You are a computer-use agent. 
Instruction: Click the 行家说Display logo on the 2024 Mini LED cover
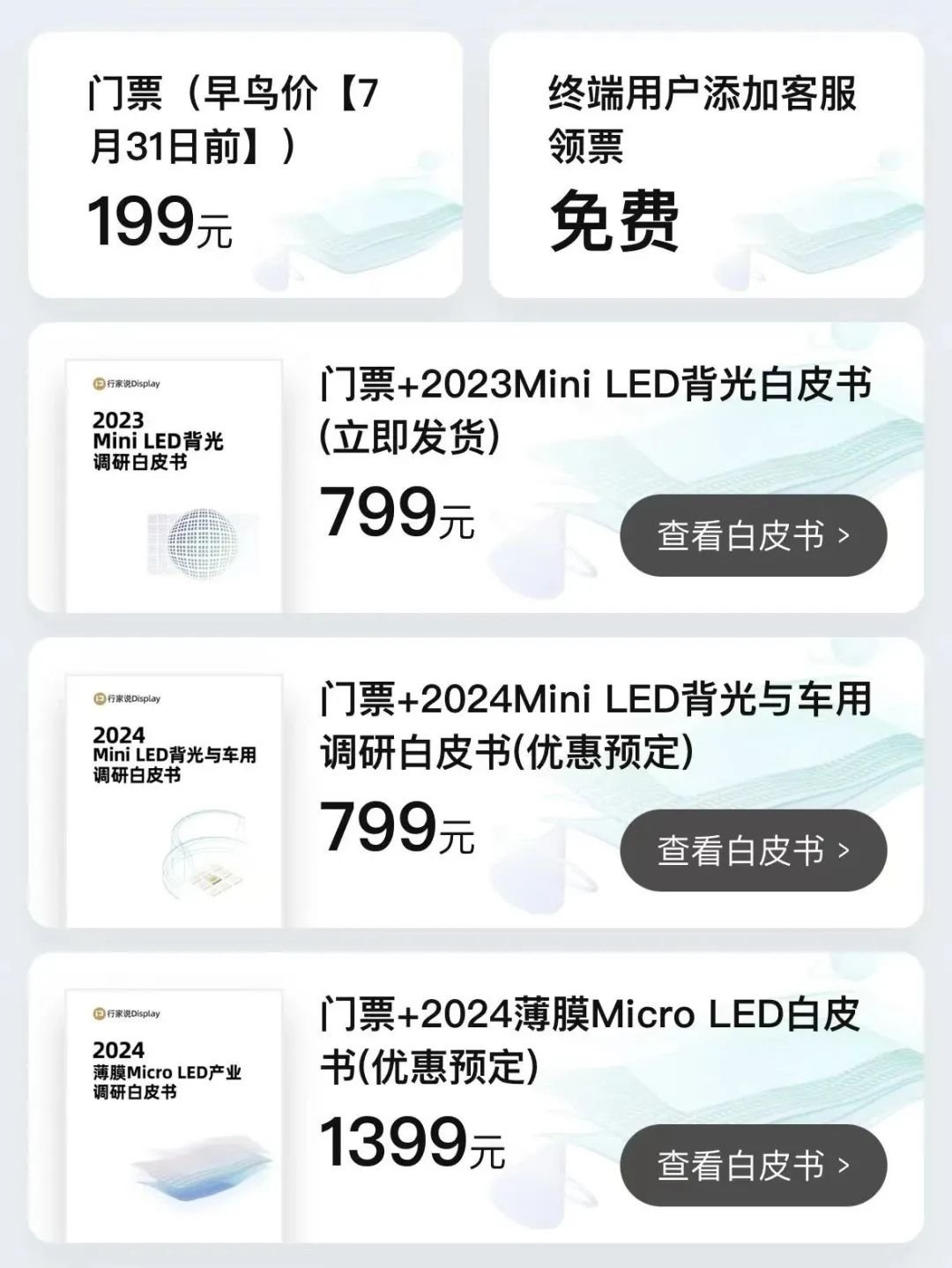[128, 701]
